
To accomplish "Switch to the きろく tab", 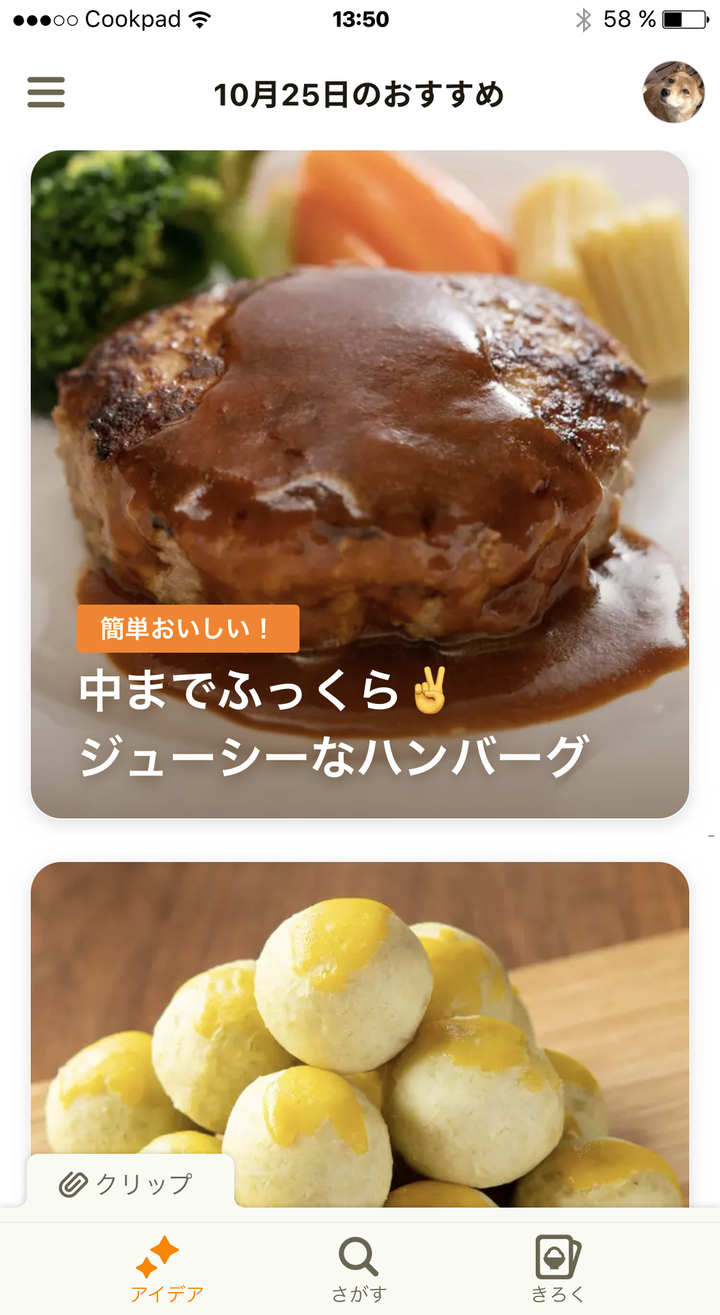I will pos(557,1268).
